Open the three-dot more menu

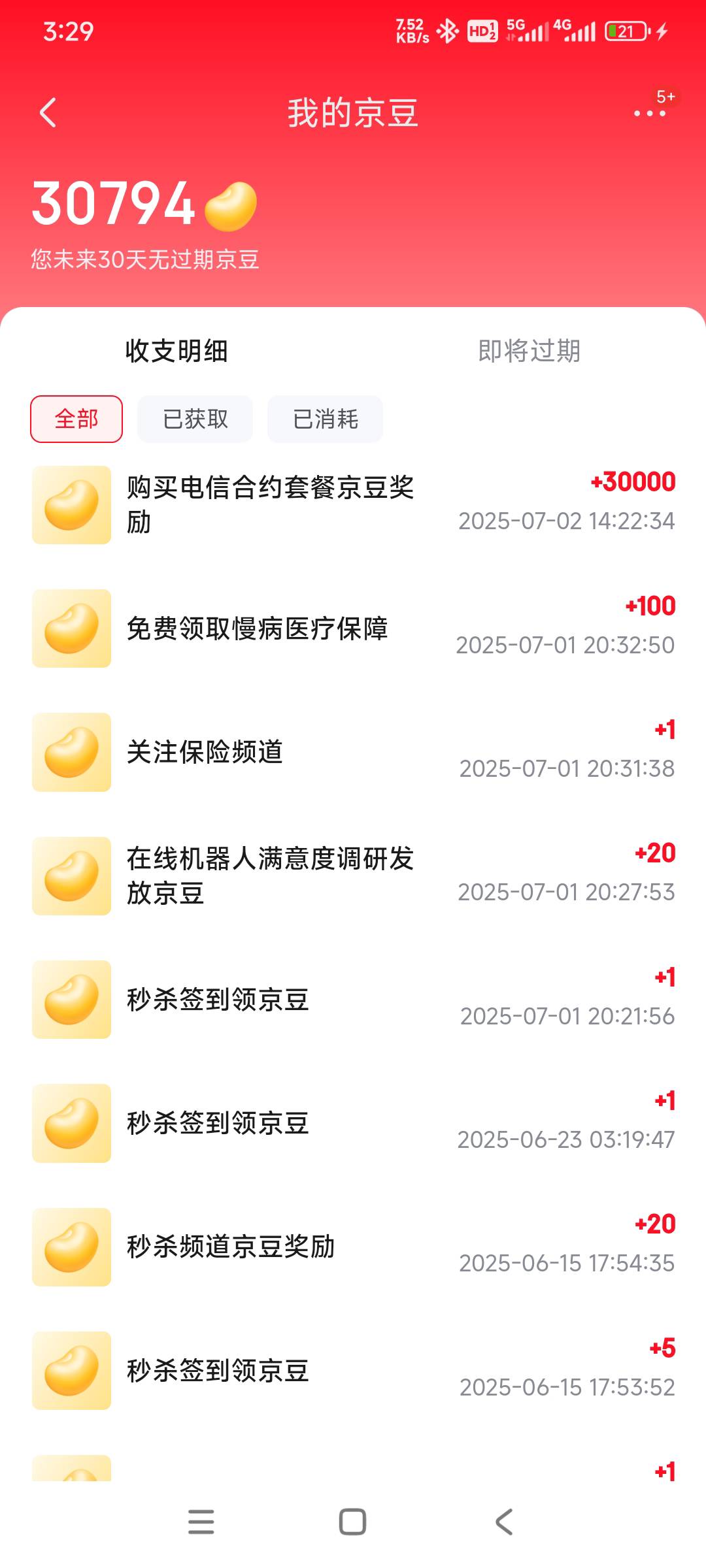[x=650, y=113]
